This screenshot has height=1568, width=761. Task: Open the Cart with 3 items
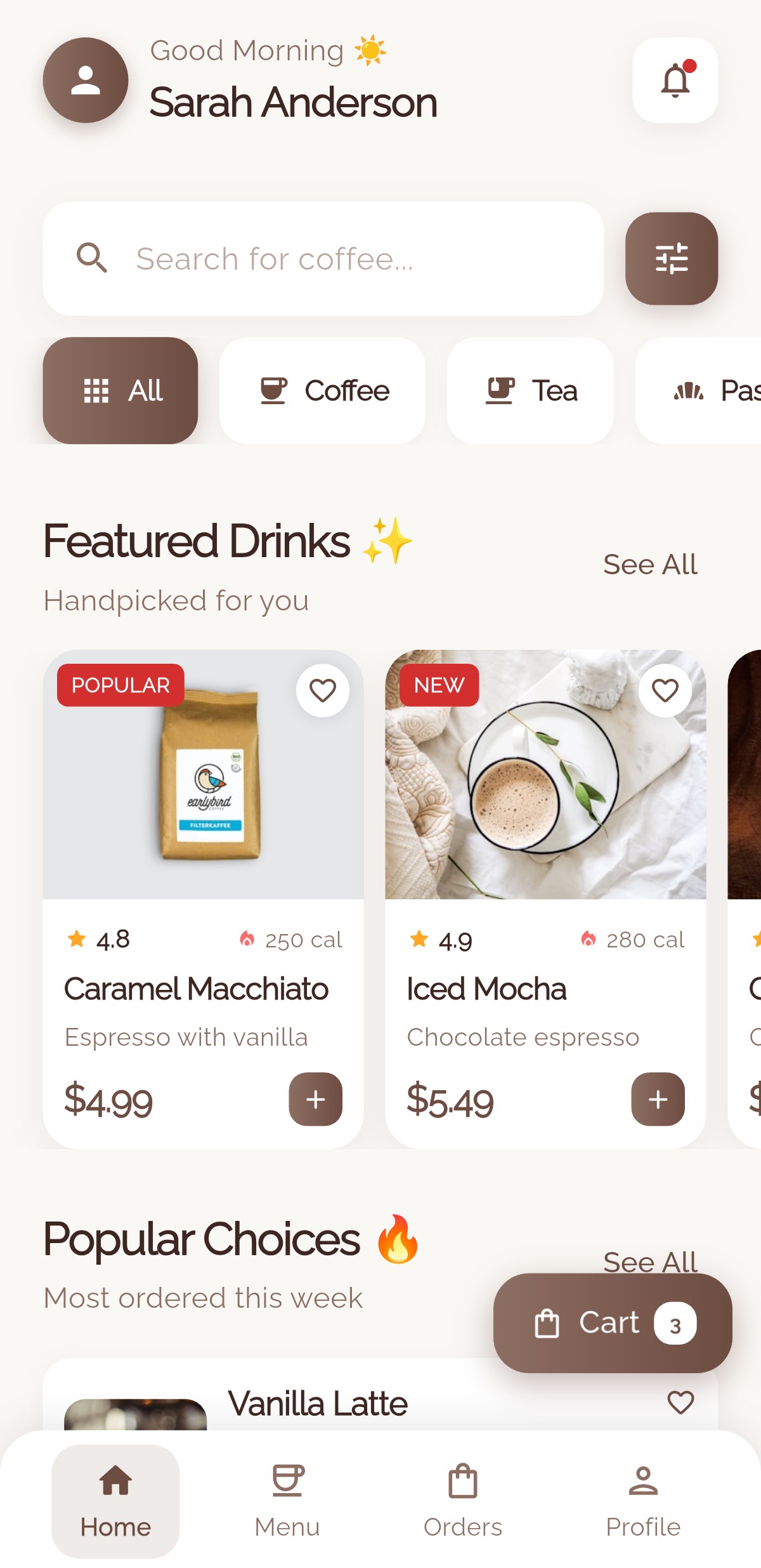click(612, 1323)
